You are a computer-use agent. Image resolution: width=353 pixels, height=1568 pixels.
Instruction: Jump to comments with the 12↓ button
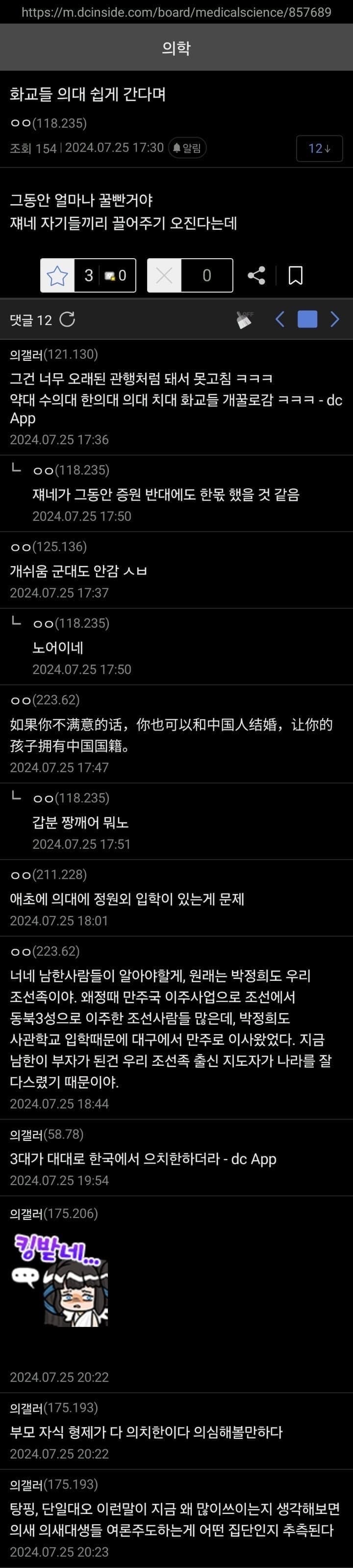[x=319, y=149]
